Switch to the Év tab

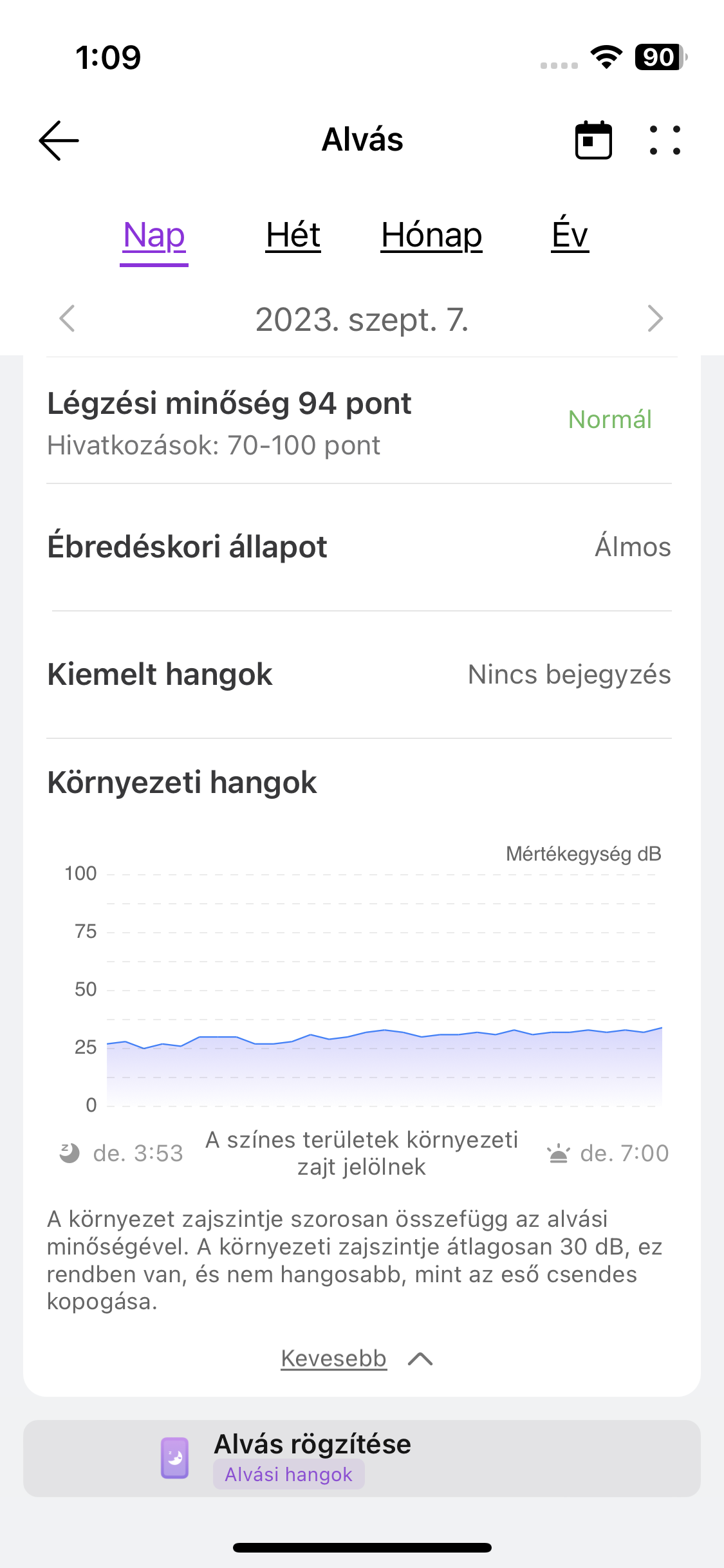(x=570, y=234)
